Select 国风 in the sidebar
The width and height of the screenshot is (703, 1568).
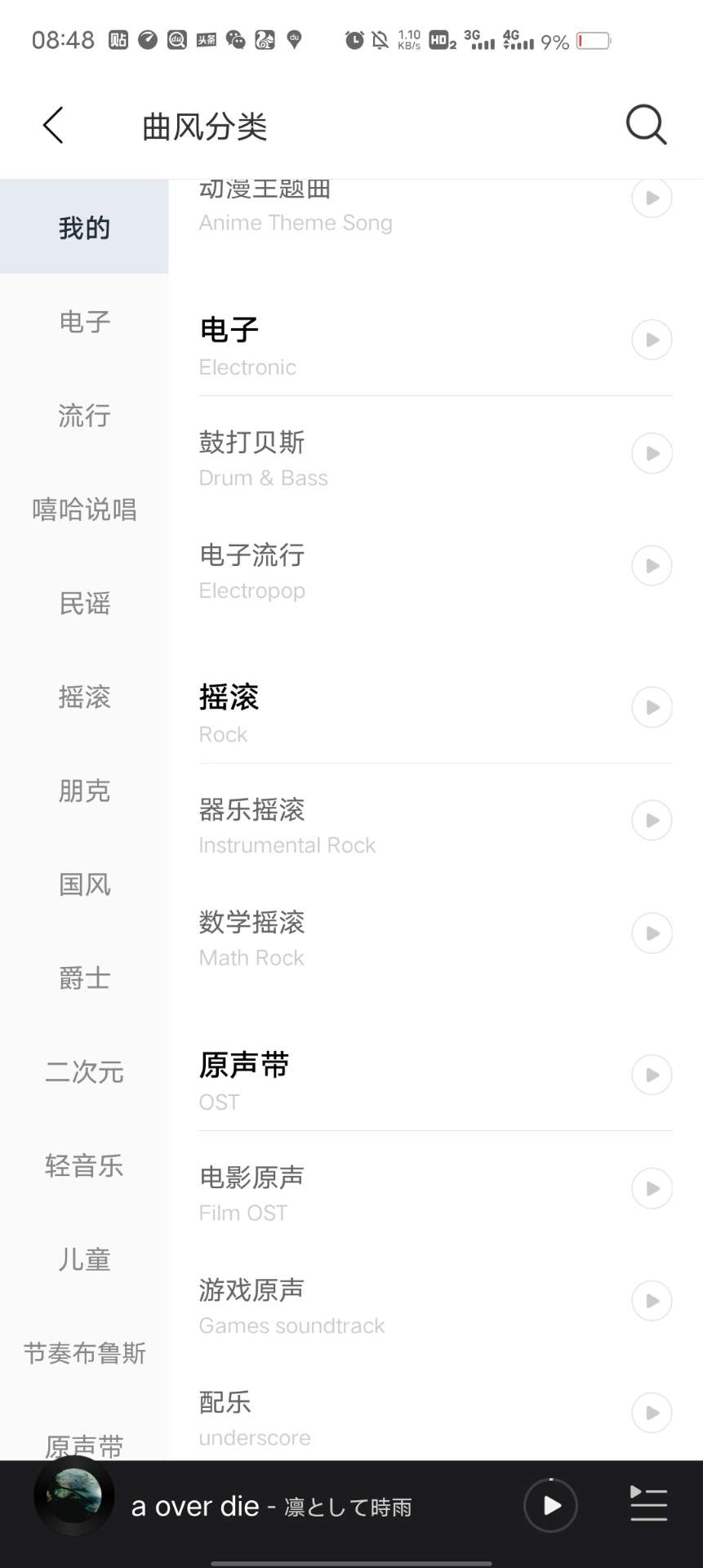[x=84, y=884]
